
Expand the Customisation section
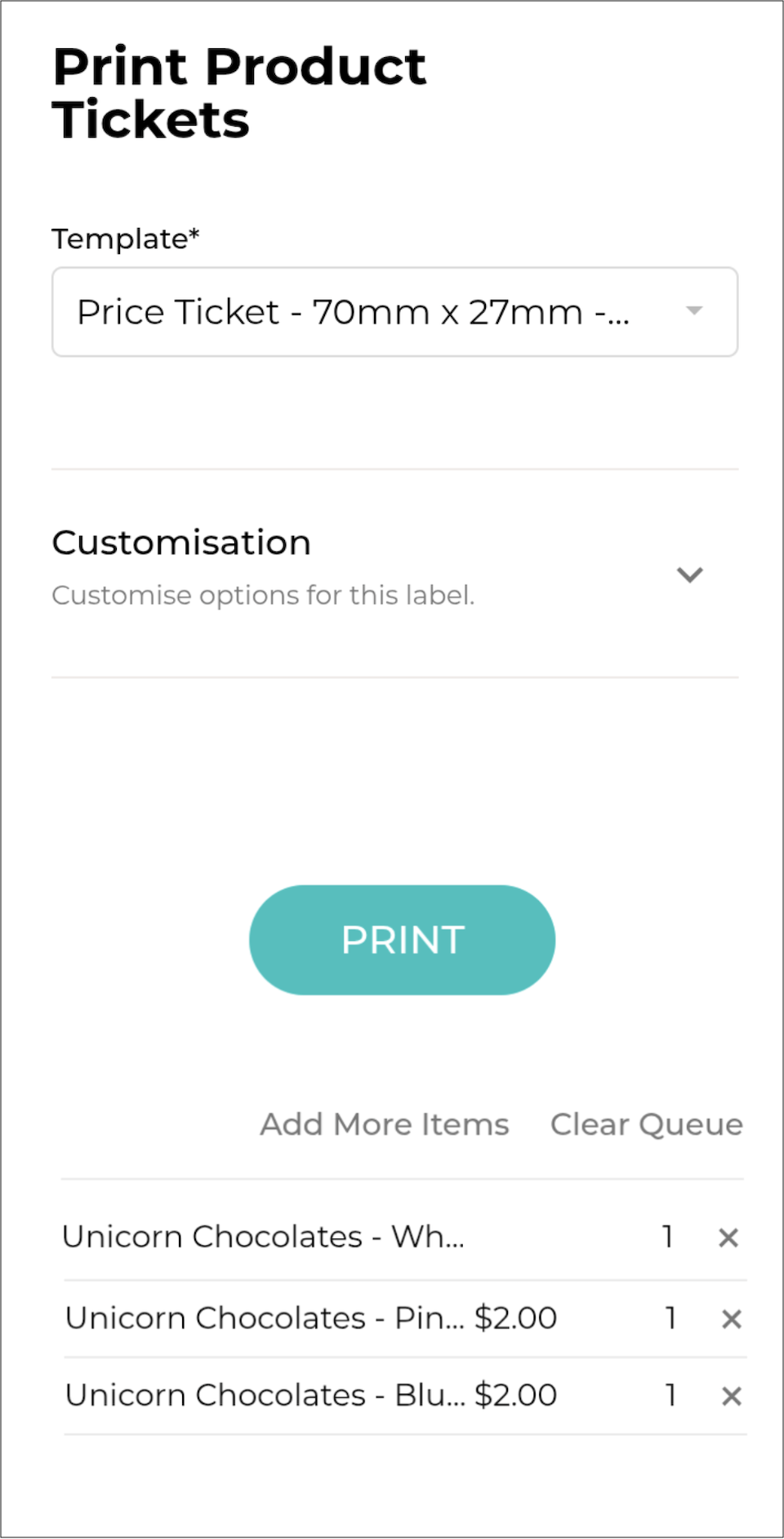[x=689, y=575]
